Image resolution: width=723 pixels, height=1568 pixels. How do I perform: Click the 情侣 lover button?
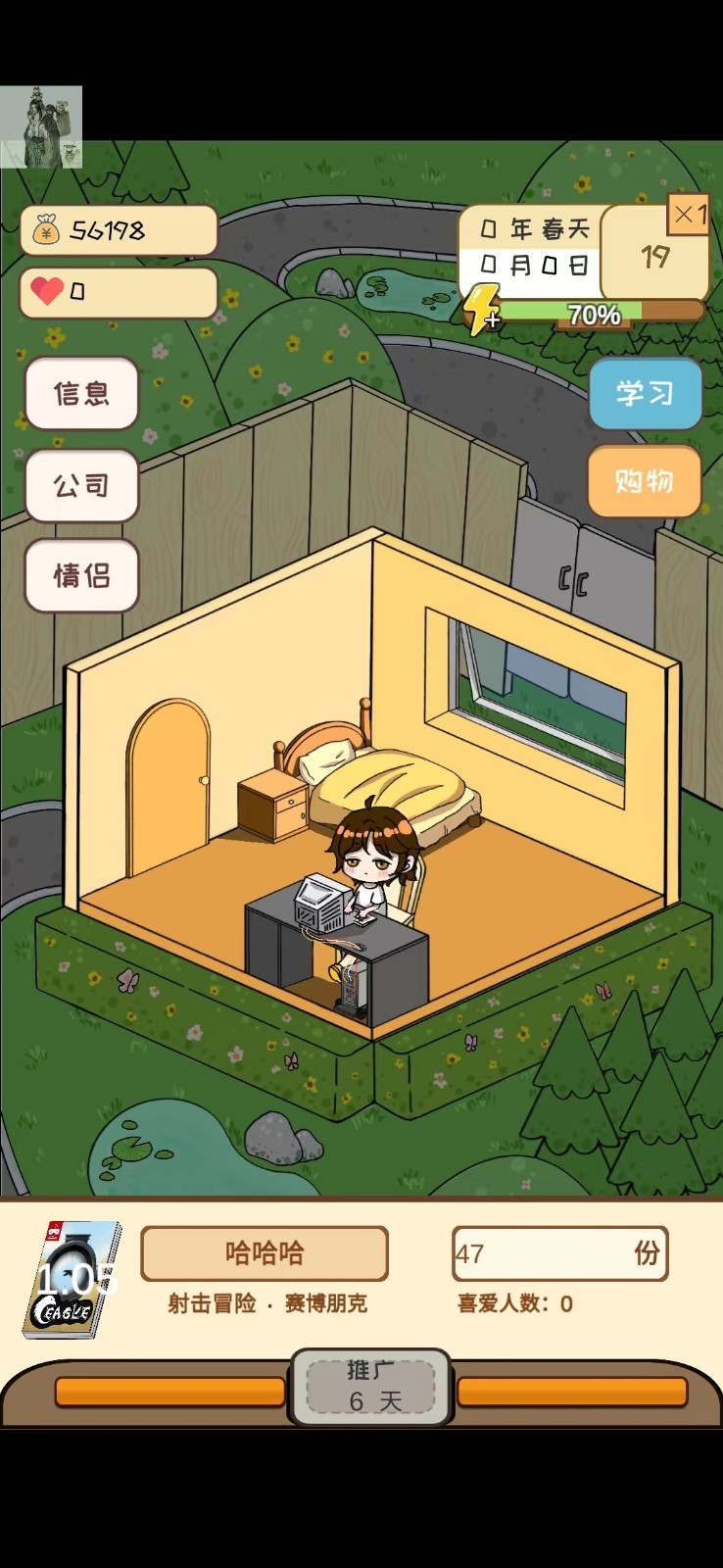pyautogui.click(x=81, y=577)
